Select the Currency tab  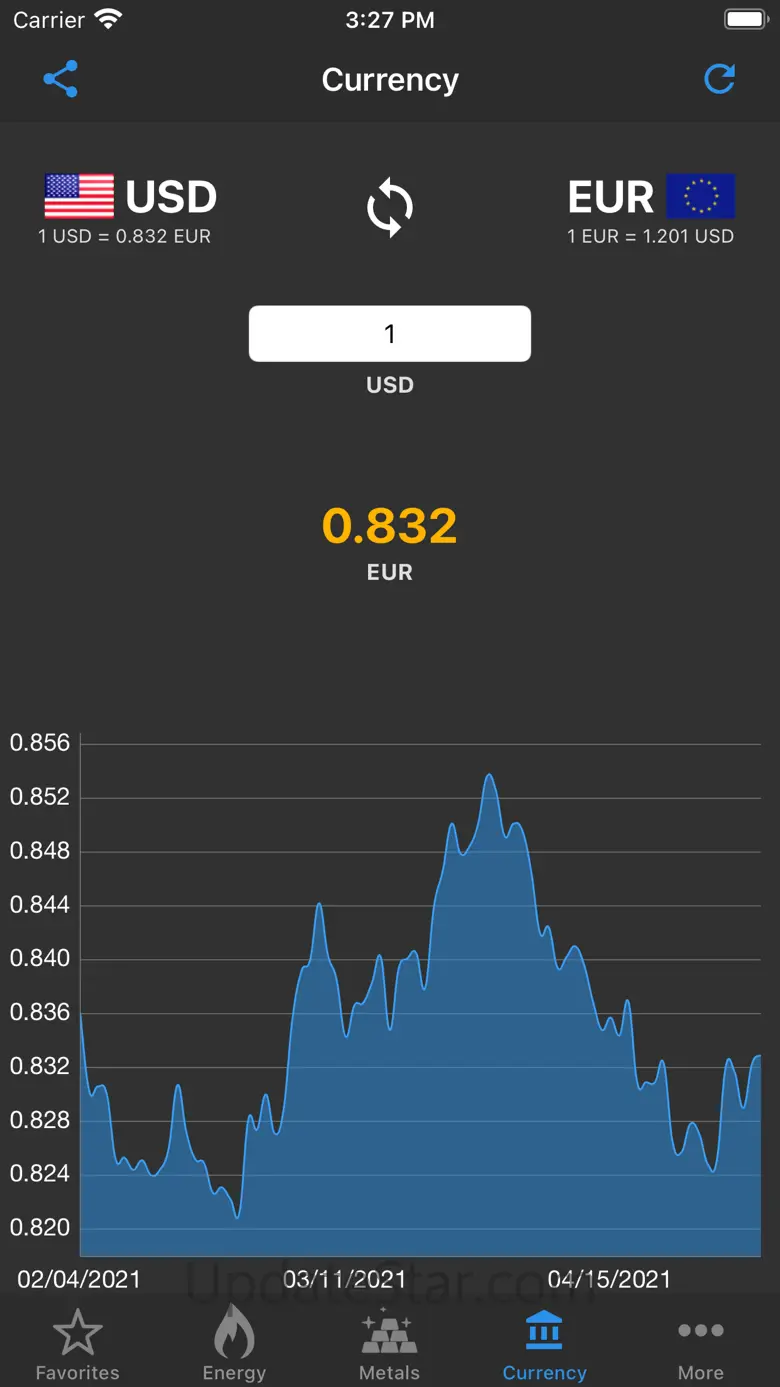[x=545, y=1345]
